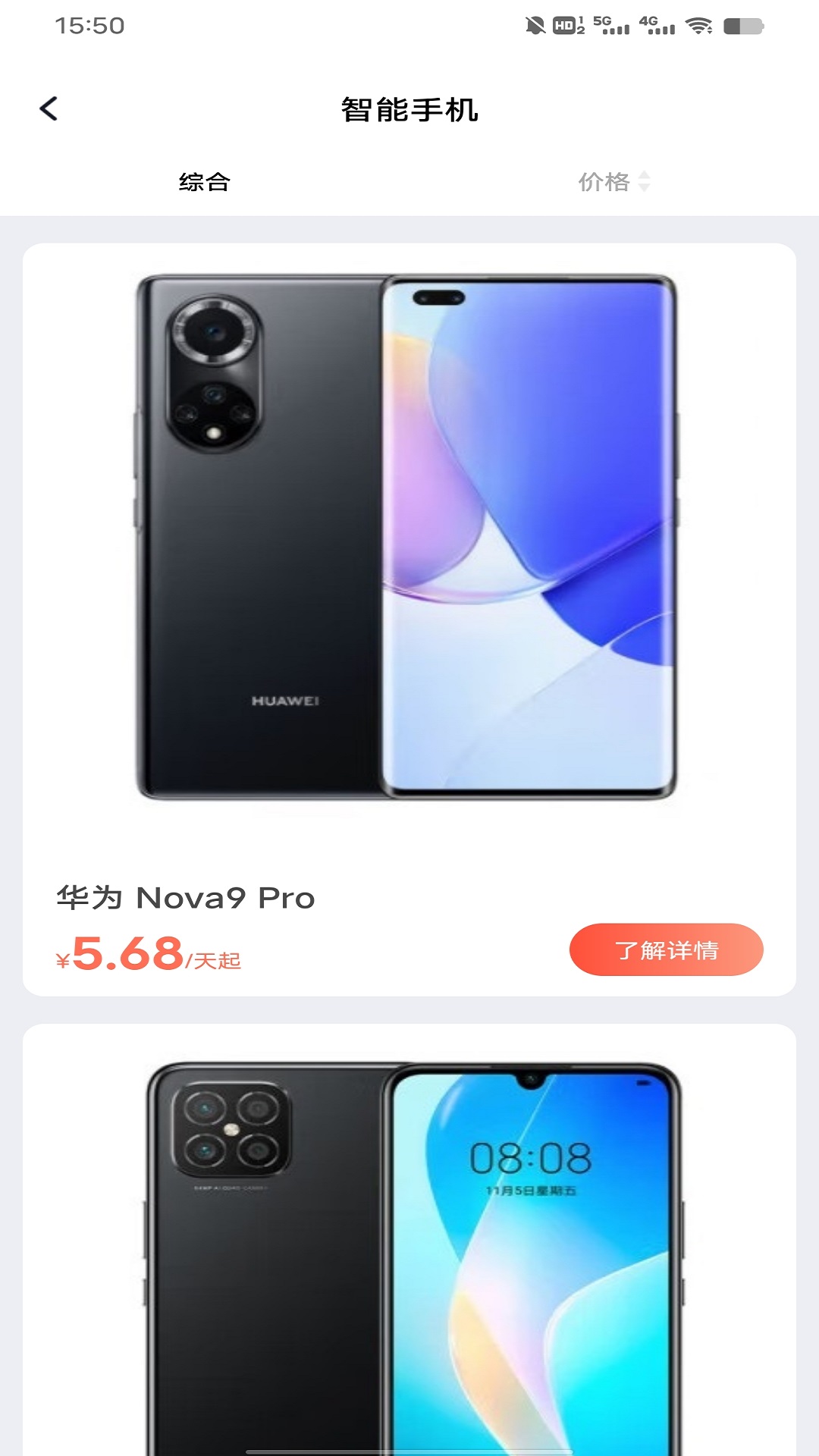Open the 华为 Nova9 Pro listing
Image resolution: width=819 pixels, height=1456 pixels.
pos(187,899)
